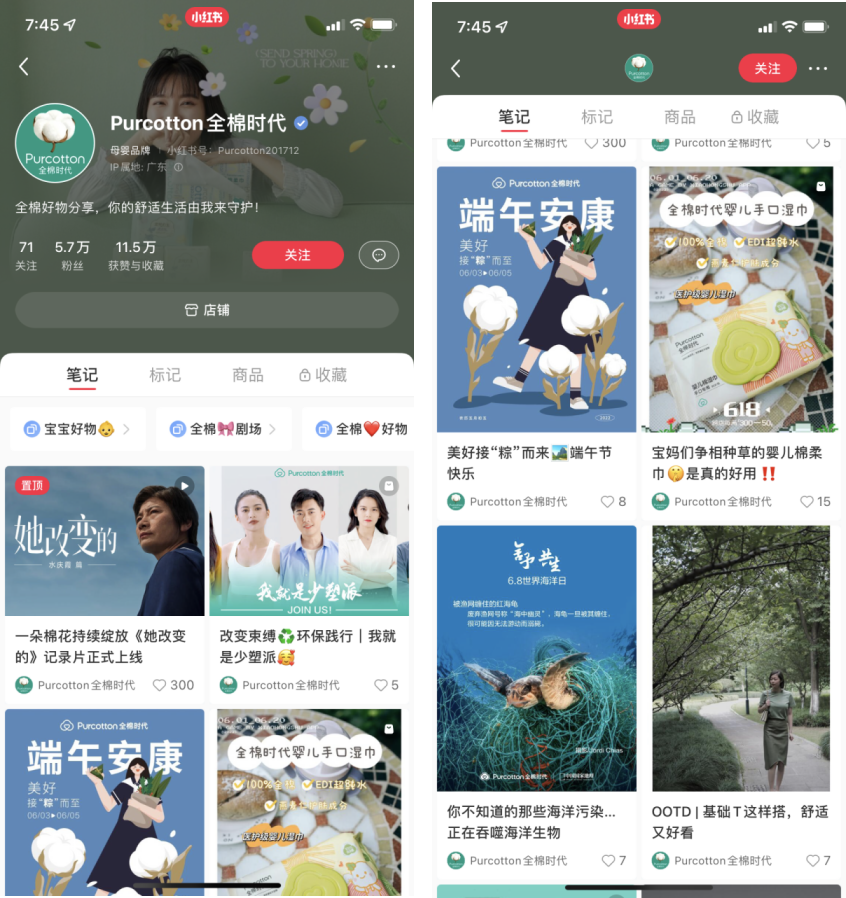Tap 关注 next to the message icon
Viewport: 846px width, 898px height.
point(297,255)
